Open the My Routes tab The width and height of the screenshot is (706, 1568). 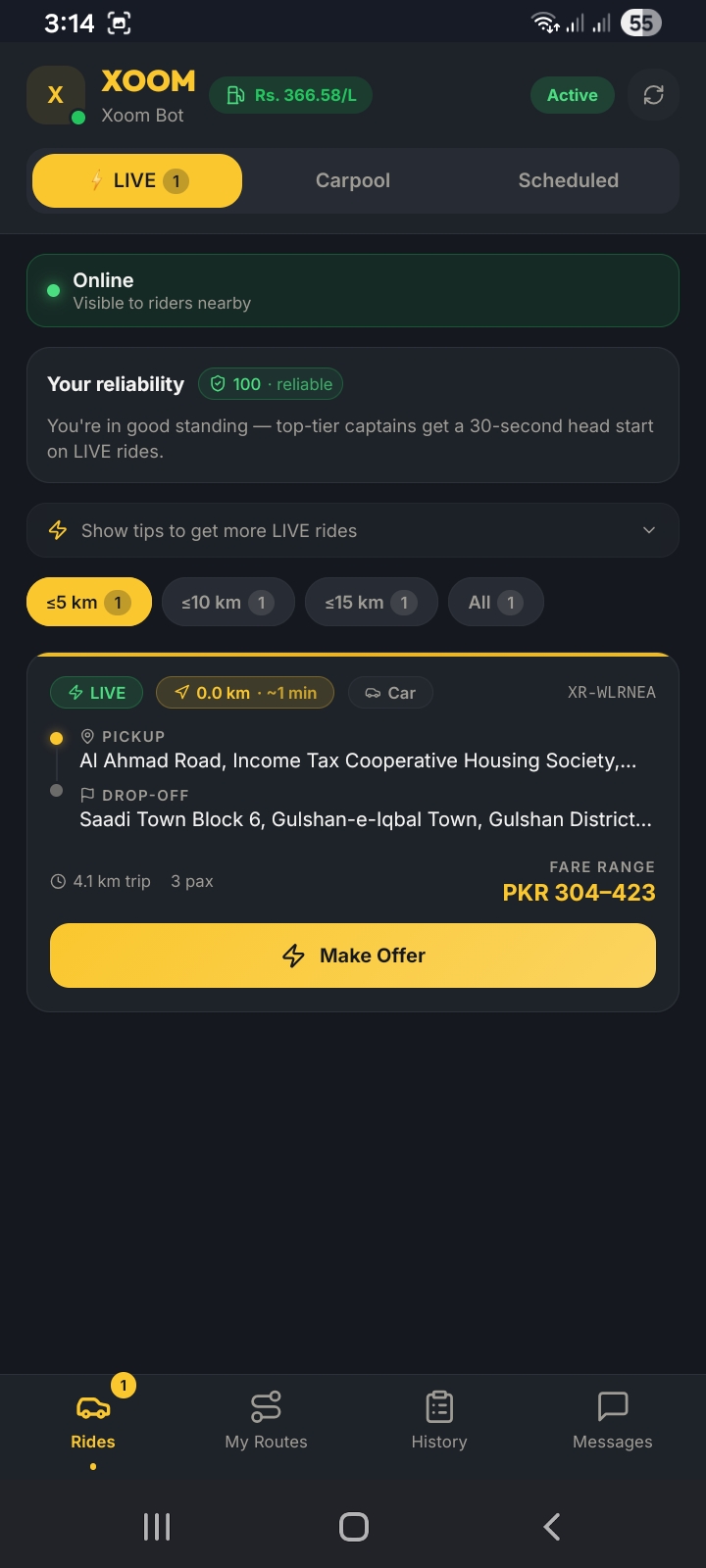coord(266,1420)
